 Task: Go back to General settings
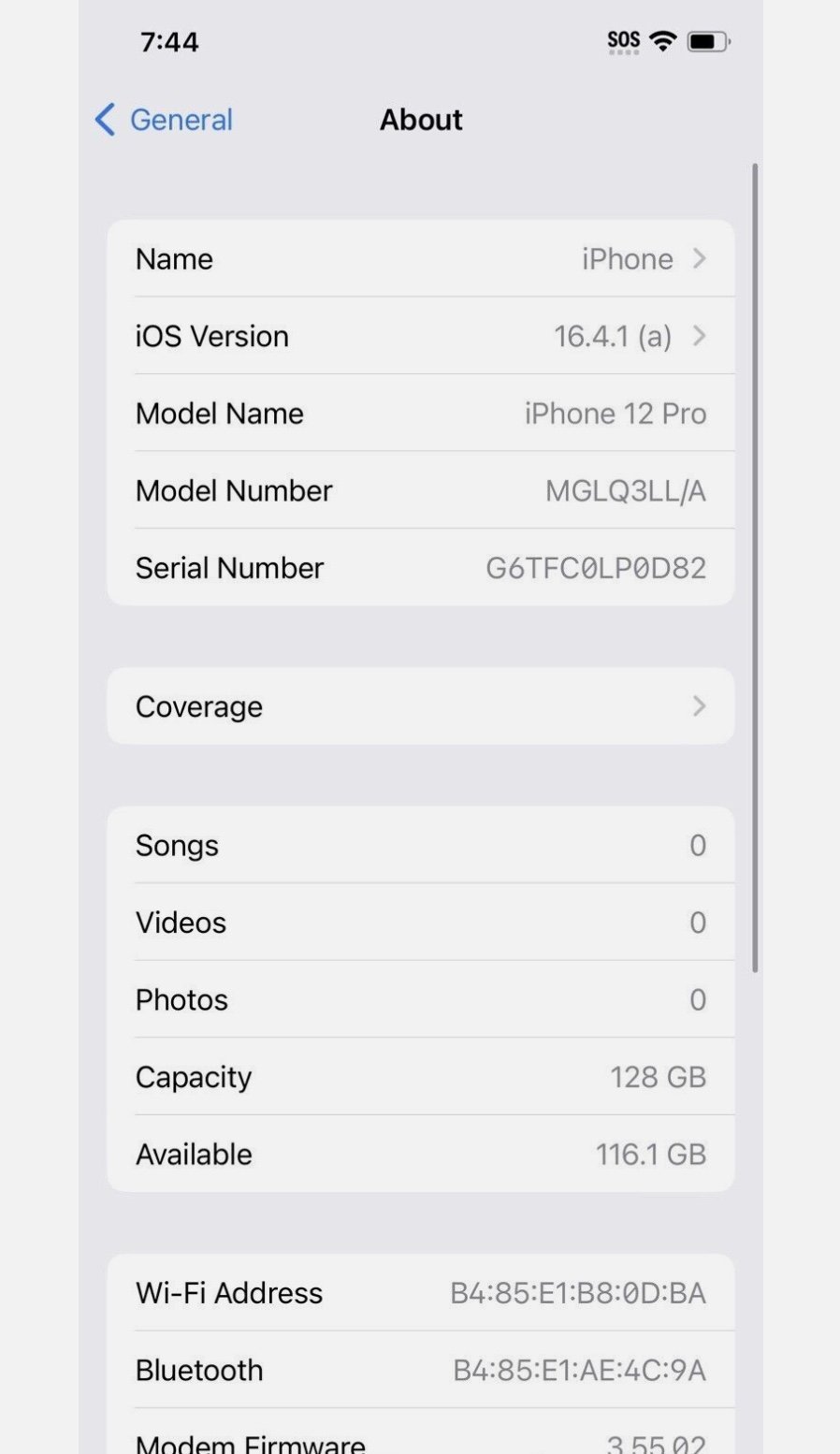click(165, 120)
